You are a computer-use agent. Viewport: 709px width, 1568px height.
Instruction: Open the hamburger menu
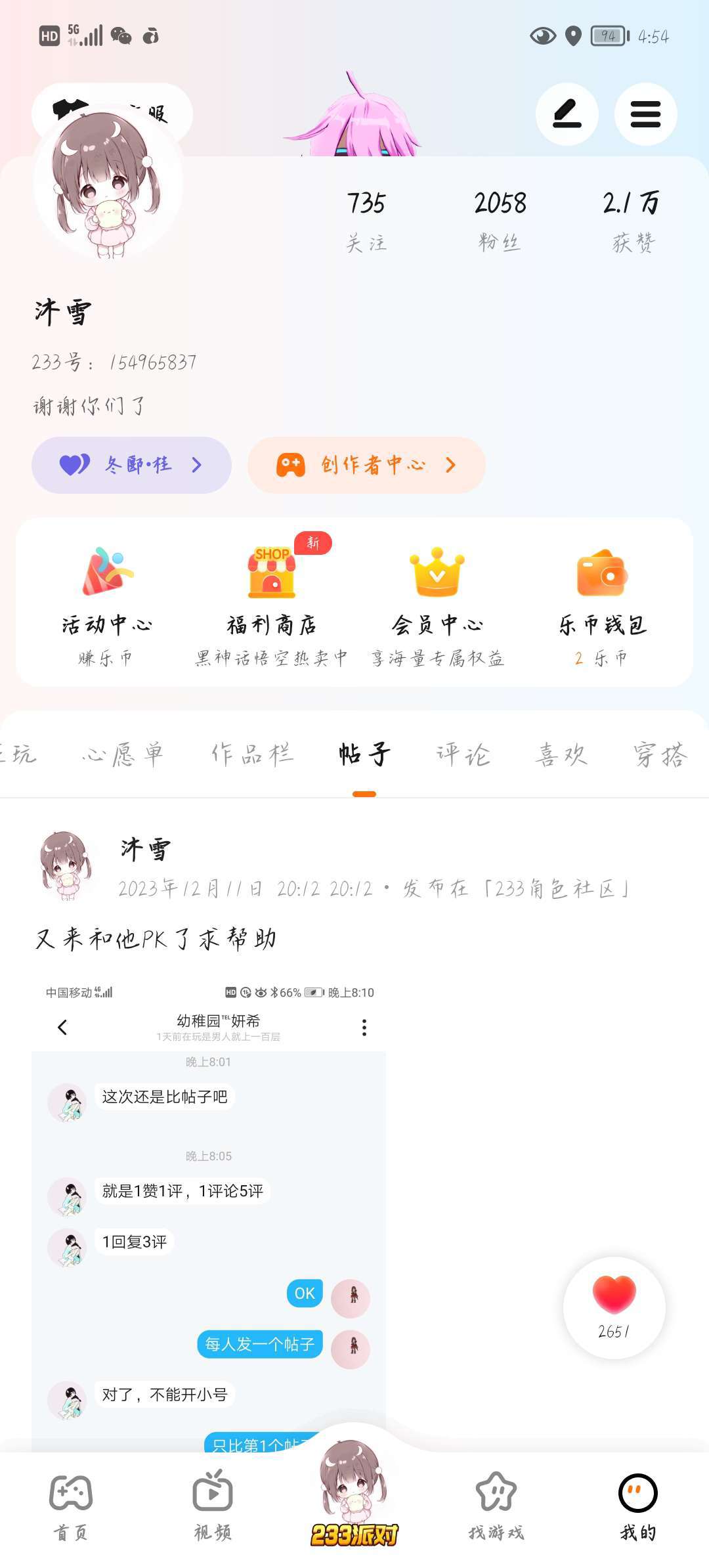(645, 114)
